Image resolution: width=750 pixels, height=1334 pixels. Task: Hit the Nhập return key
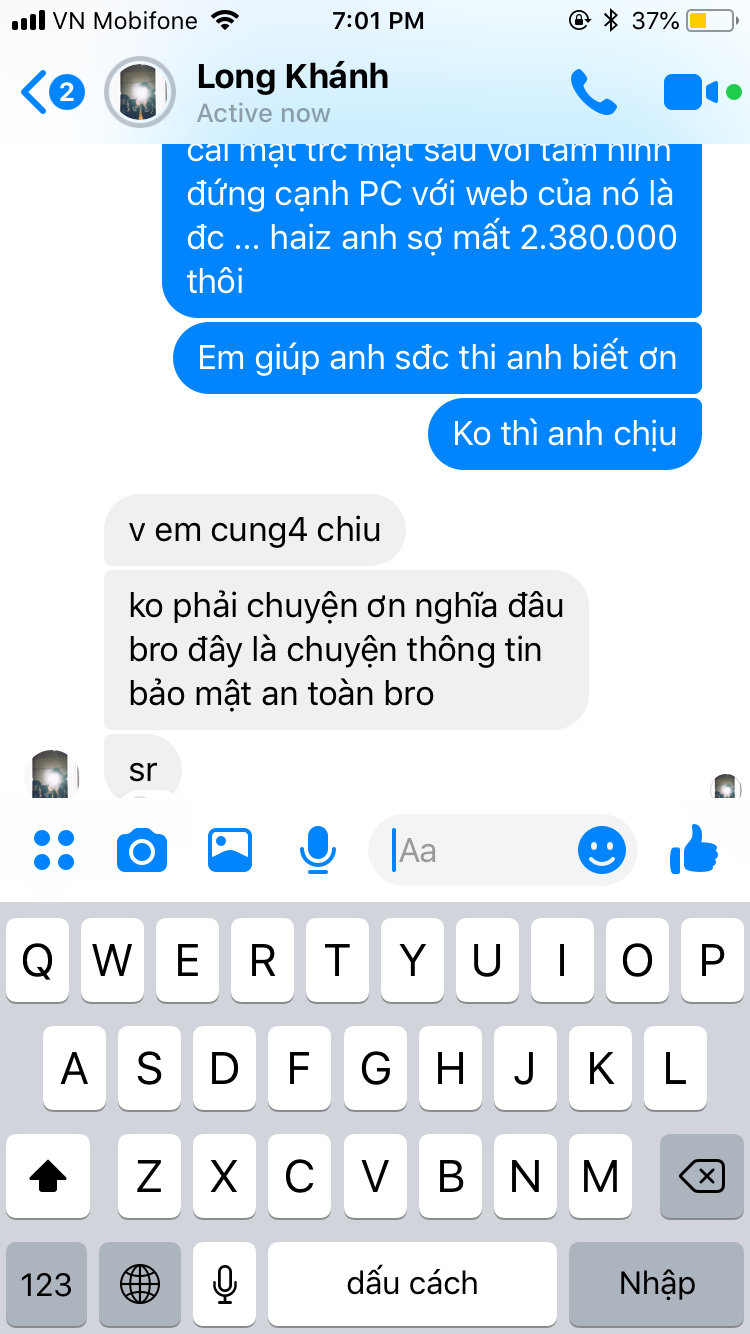[657, 1284]
